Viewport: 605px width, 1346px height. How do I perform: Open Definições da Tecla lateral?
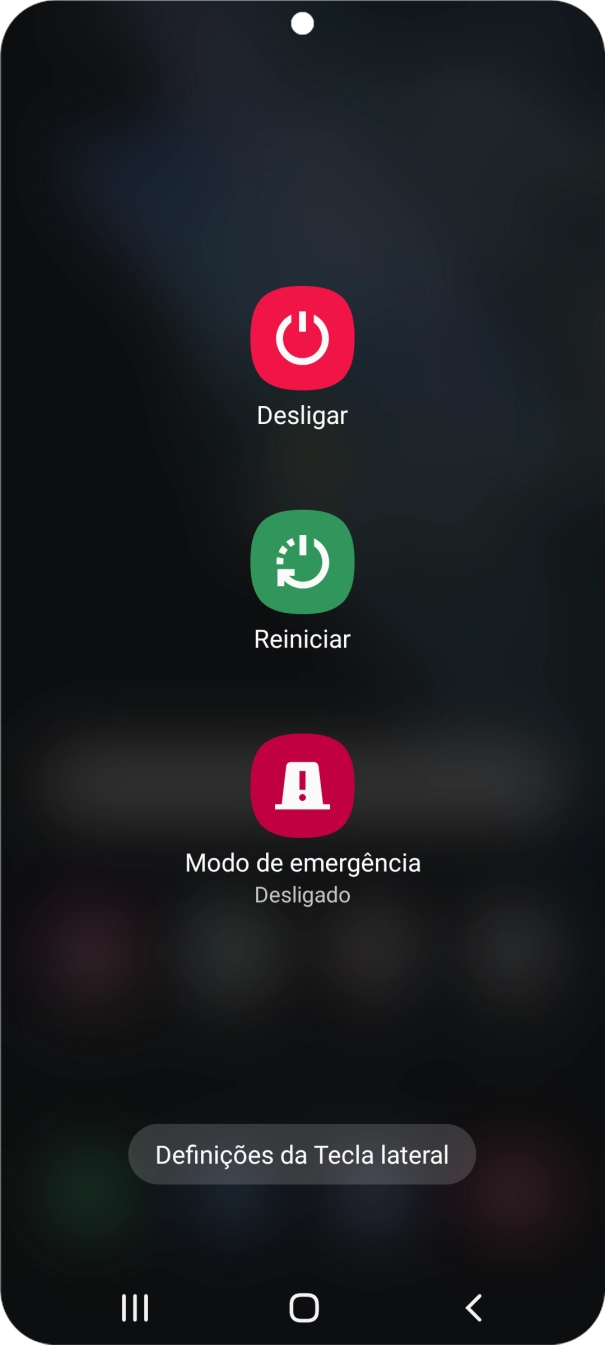pyautogui.click(x=302, y=1156)
